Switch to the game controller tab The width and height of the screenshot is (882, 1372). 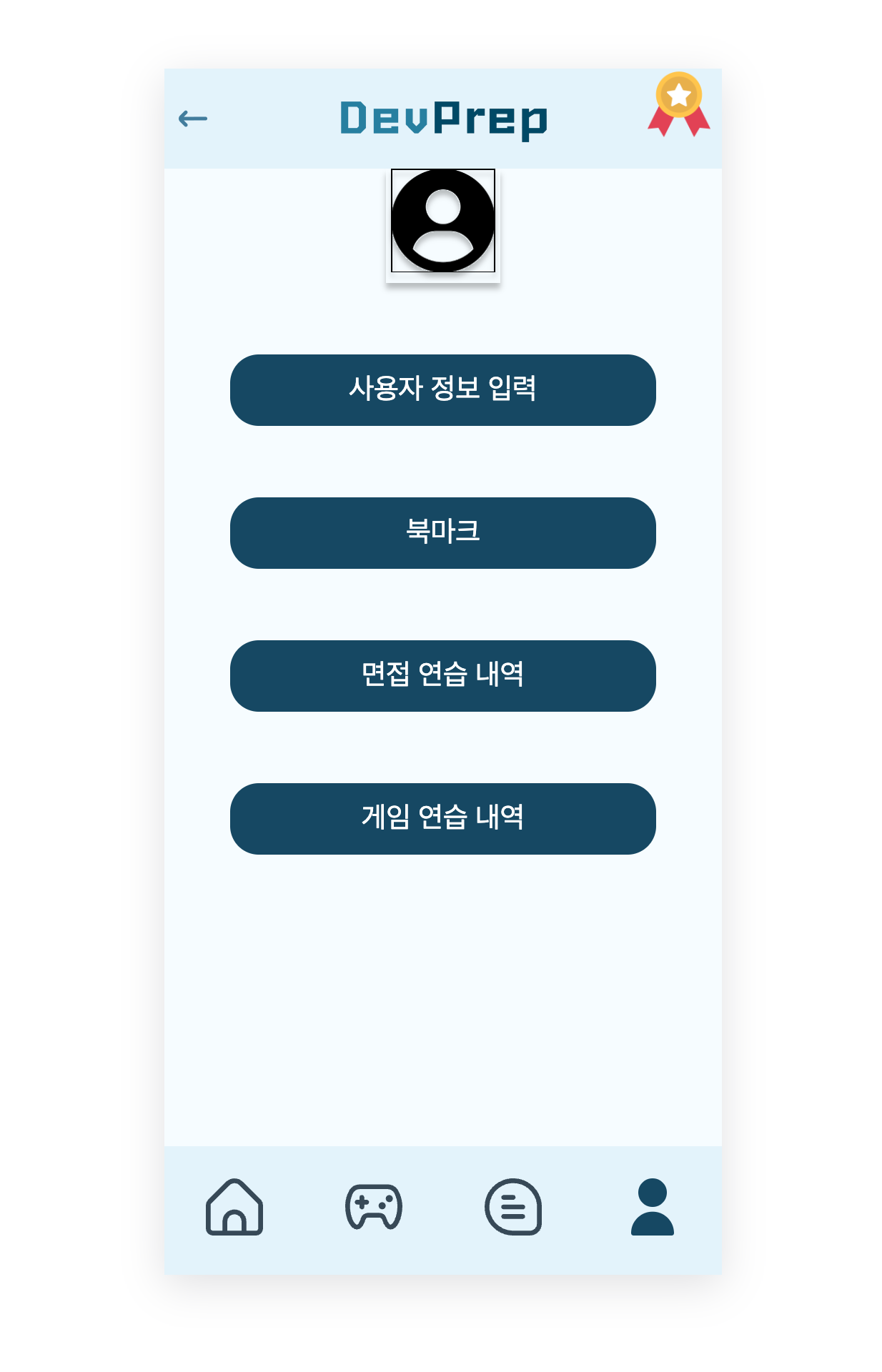click(x=373, y=1207)
